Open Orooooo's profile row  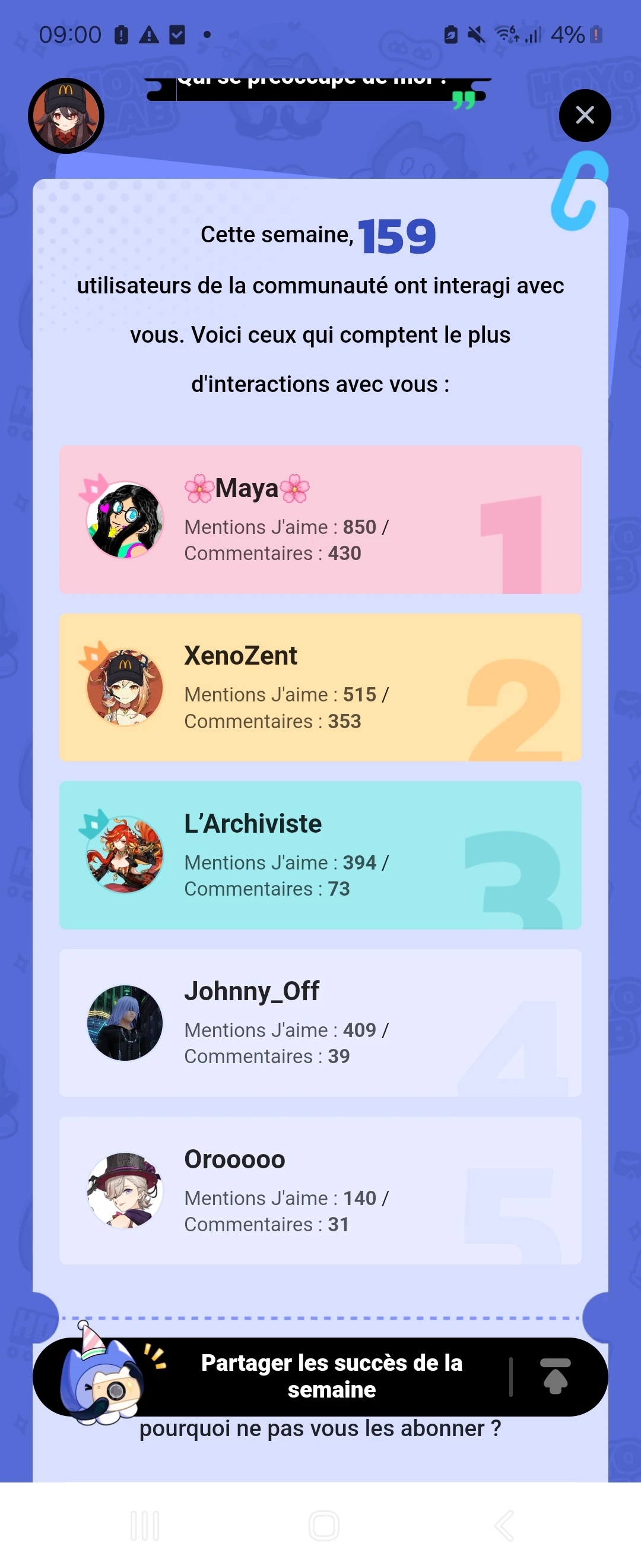click(x=320, y=1190)
